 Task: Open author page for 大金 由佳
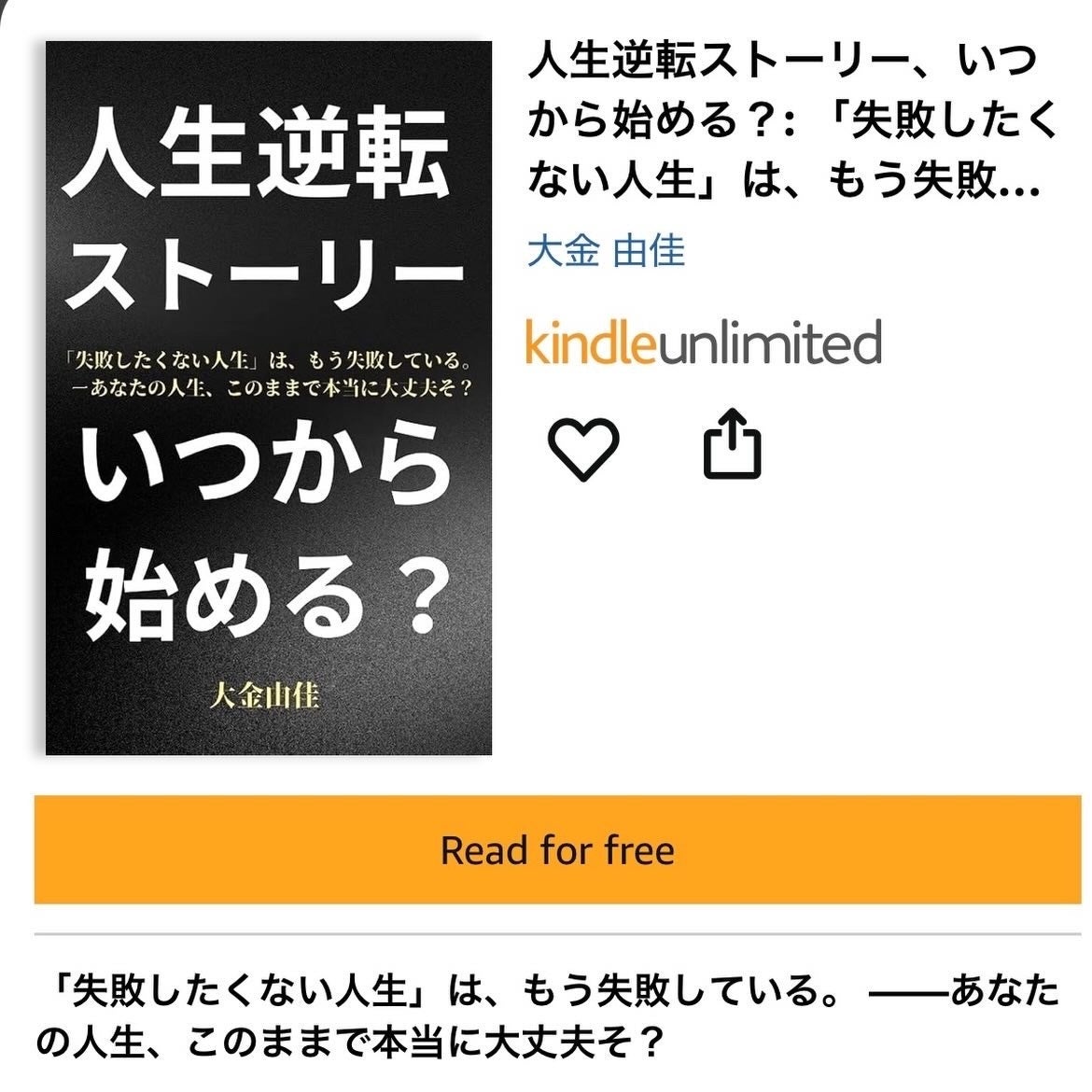click(606, 251)
